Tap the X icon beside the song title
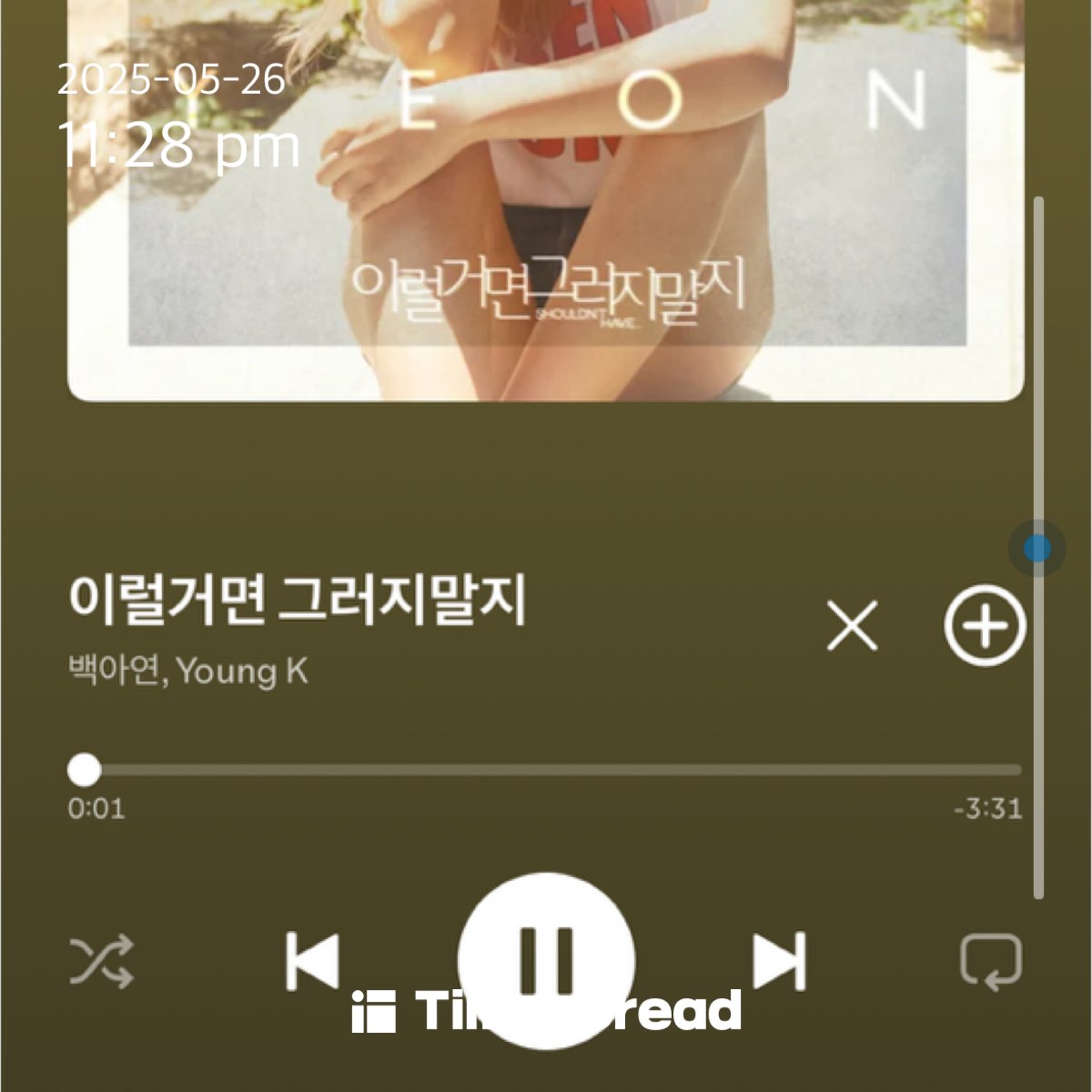The width and height of the screenshot is (1092, 1092). pos(853,626)
